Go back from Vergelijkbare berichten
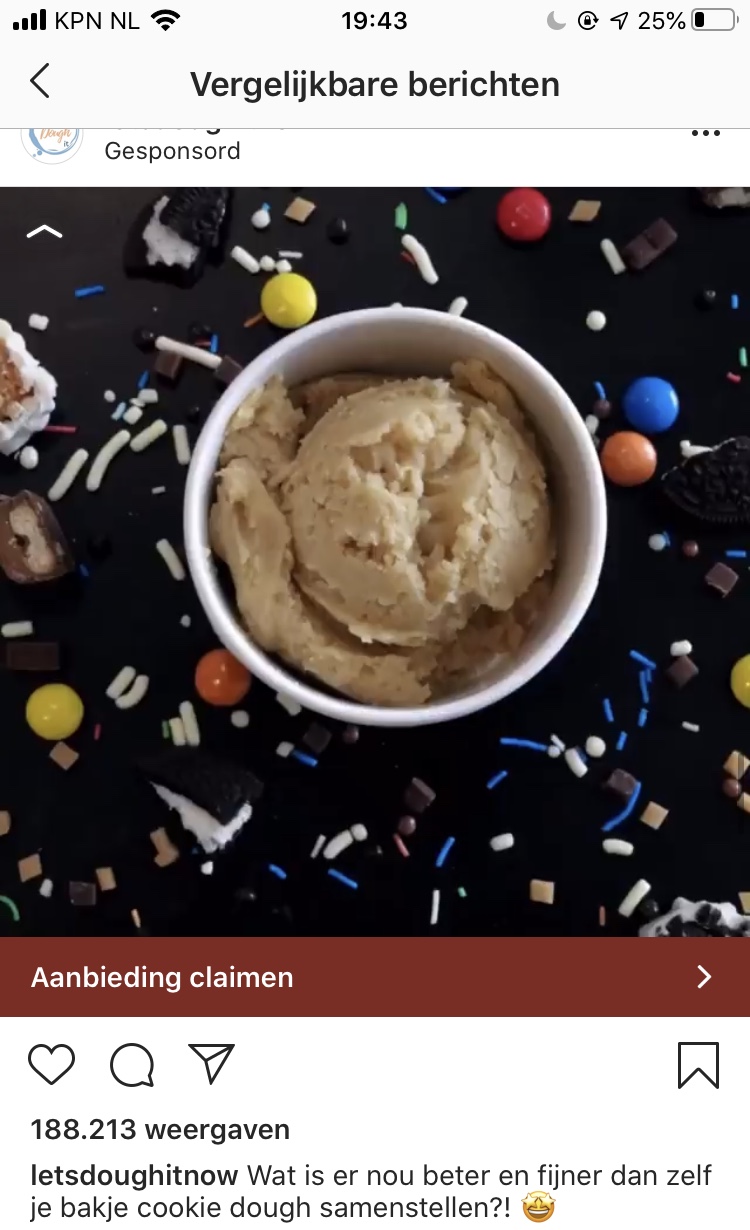This screenshot has width=750, height=1230. pyautogui.click(x=40, y=83)
